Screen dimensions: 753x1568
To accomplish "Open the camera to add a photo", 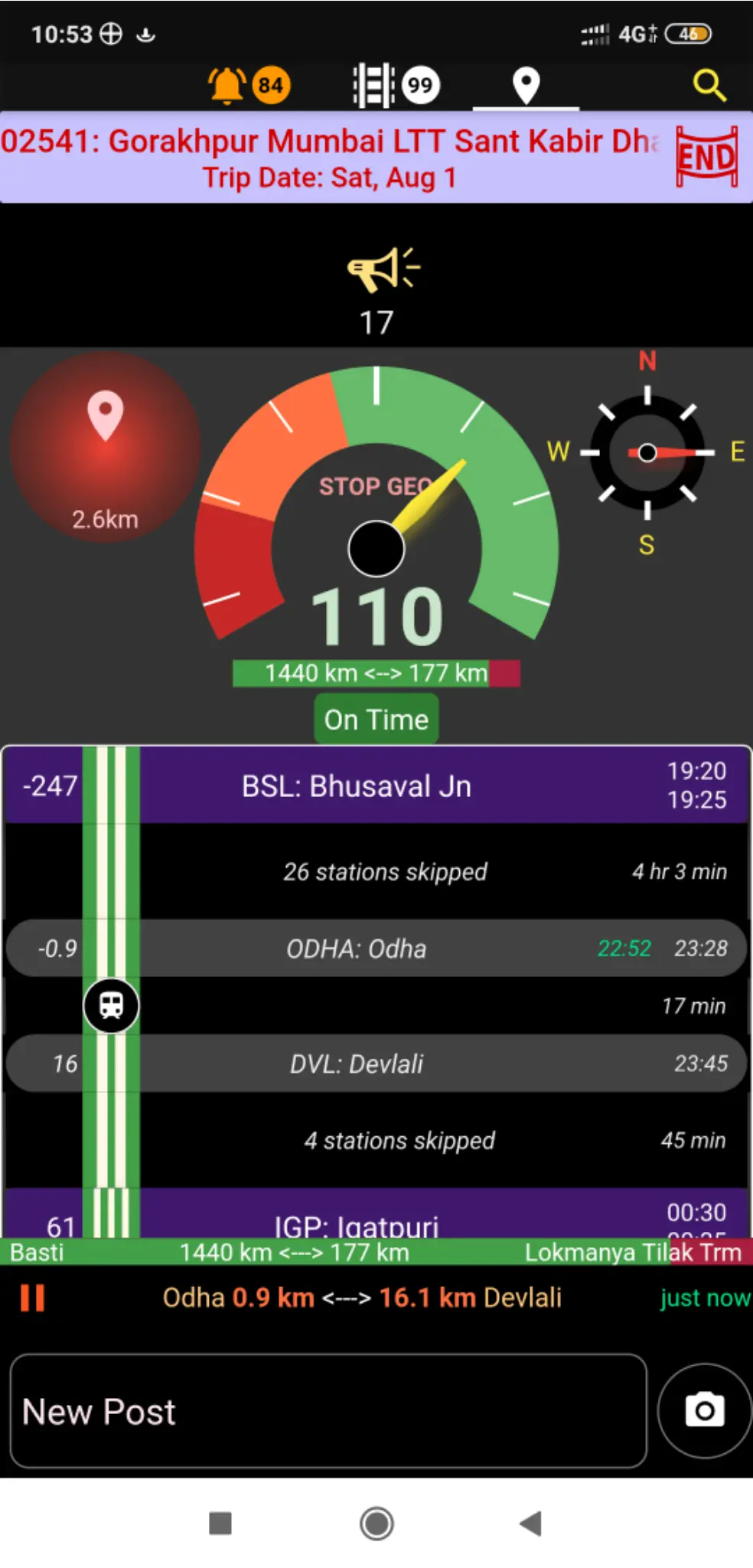I will (x=705, y=1411).
